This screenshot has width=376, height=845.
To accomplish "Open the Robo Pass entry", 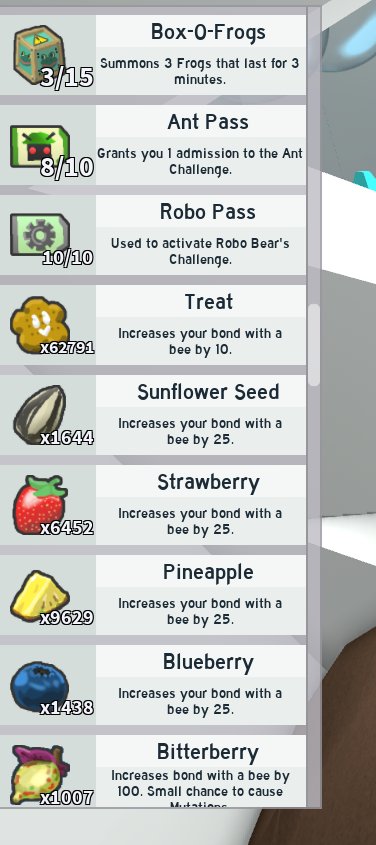I will pyautogui.click(x=153, y=235).
